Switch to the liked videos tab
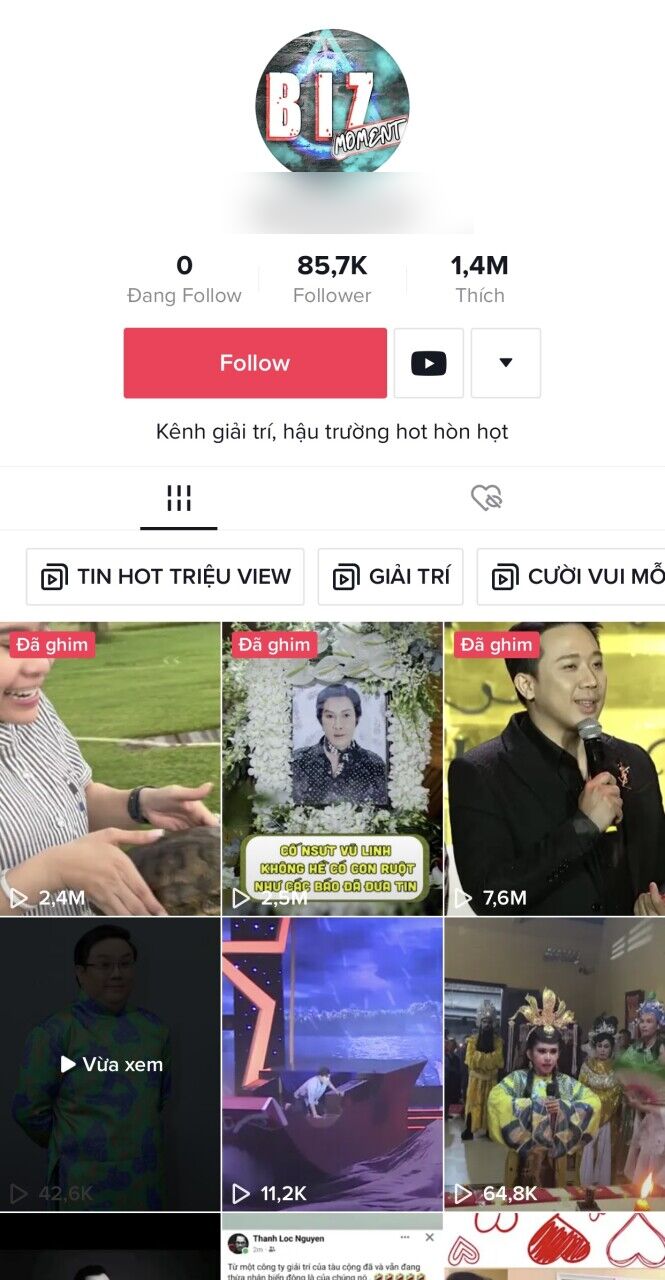This screenshot has width=665, height=1280. (x=486, y=498)
